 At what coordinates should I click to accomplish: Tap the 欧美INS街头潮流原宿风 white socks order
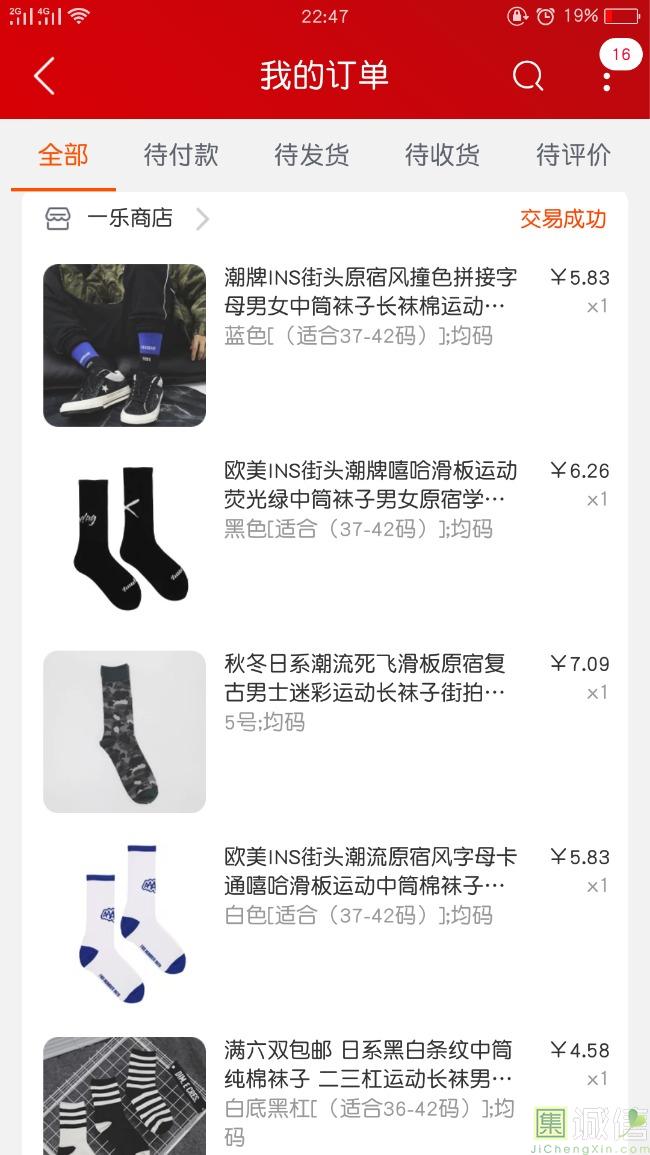(x=370, y=885)
